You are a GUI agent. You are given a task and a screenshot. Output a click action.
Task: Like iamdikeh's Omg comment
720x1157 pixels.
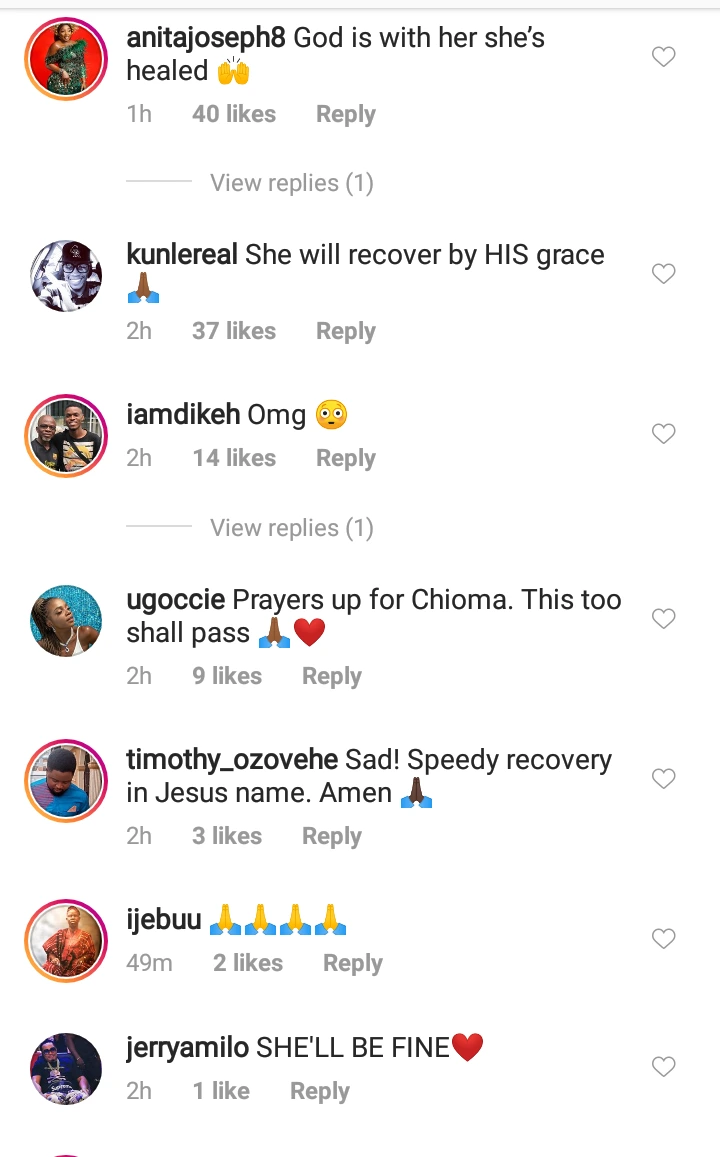click(663, 434)
